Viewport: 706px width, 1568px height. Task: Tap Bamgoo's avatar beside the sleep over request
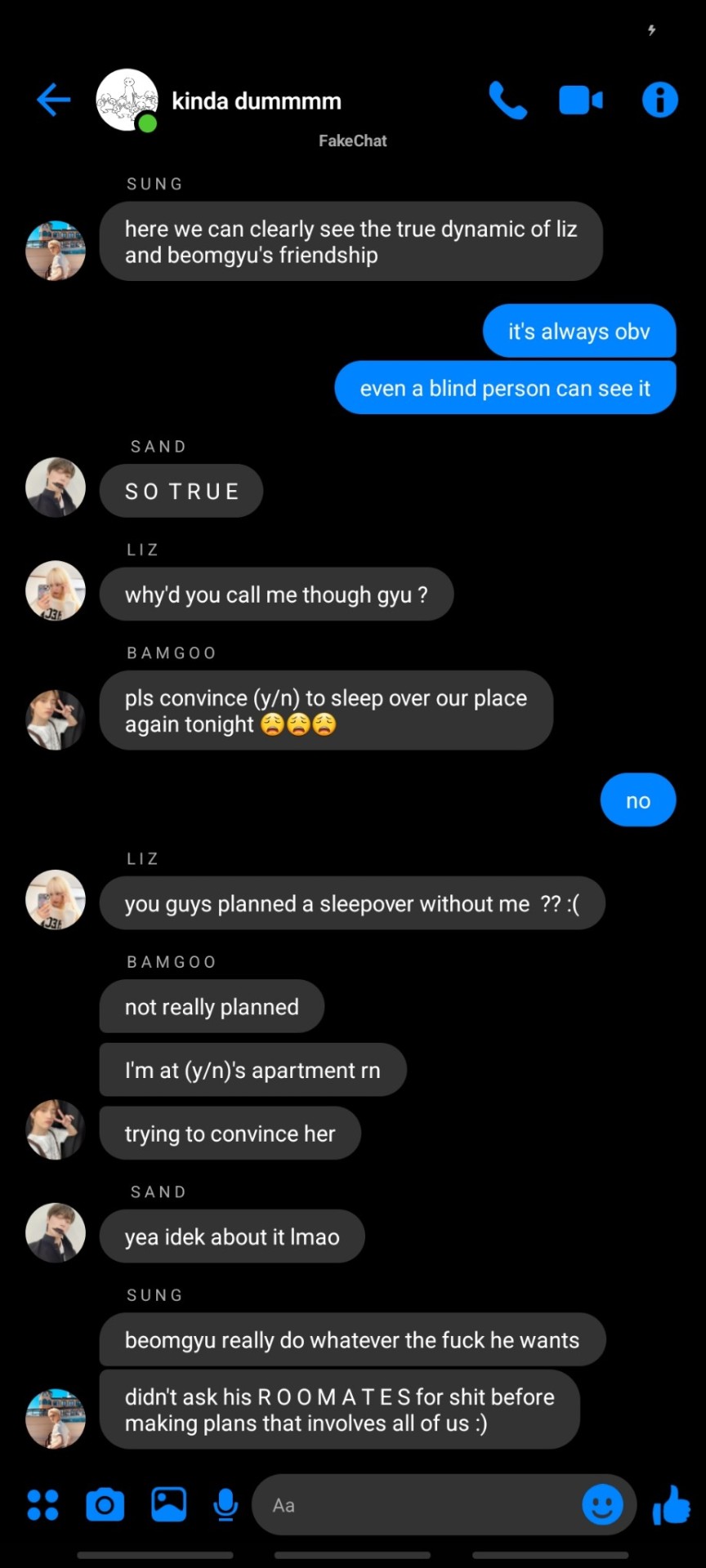pos(56,719)
